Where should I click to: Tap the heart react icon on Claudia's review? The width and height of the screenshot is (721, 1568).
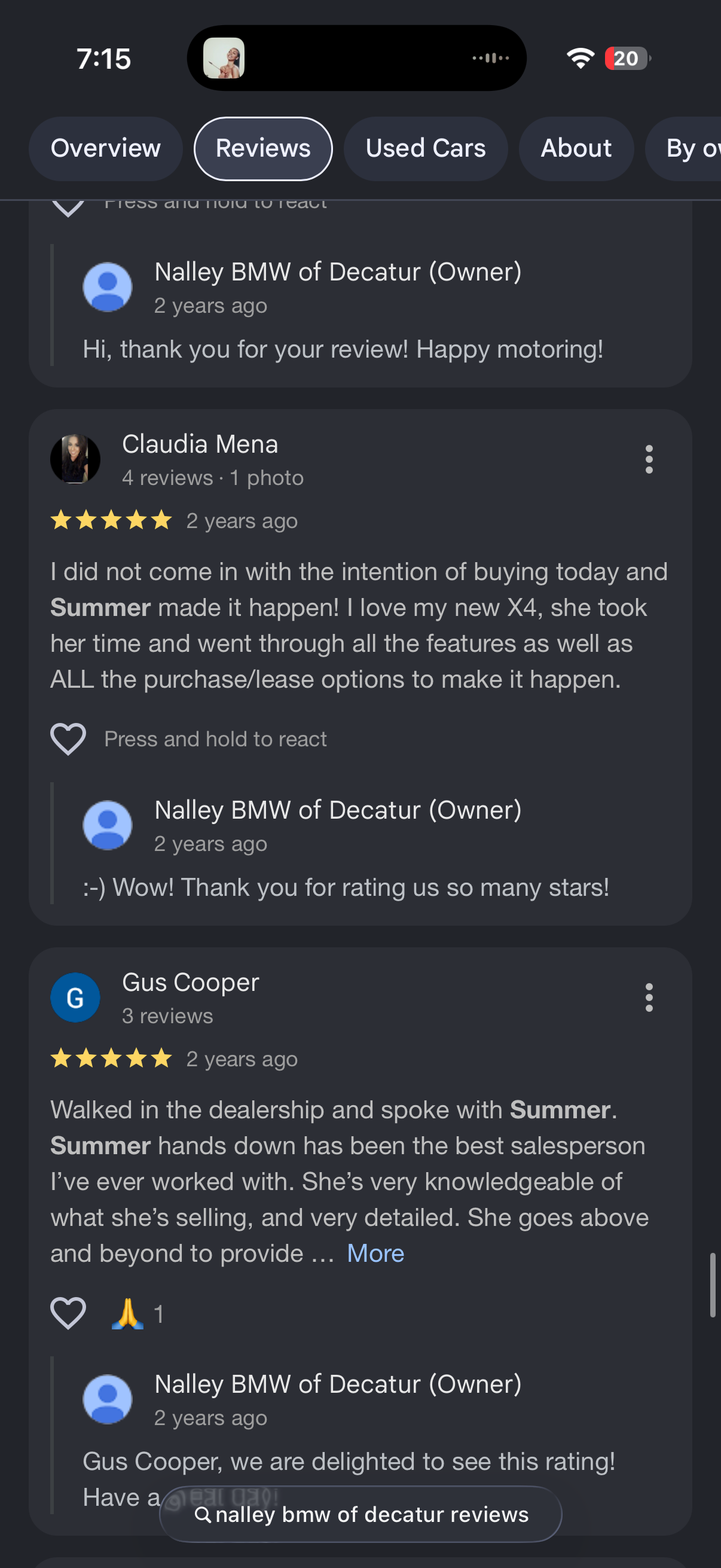pos(67,739)
